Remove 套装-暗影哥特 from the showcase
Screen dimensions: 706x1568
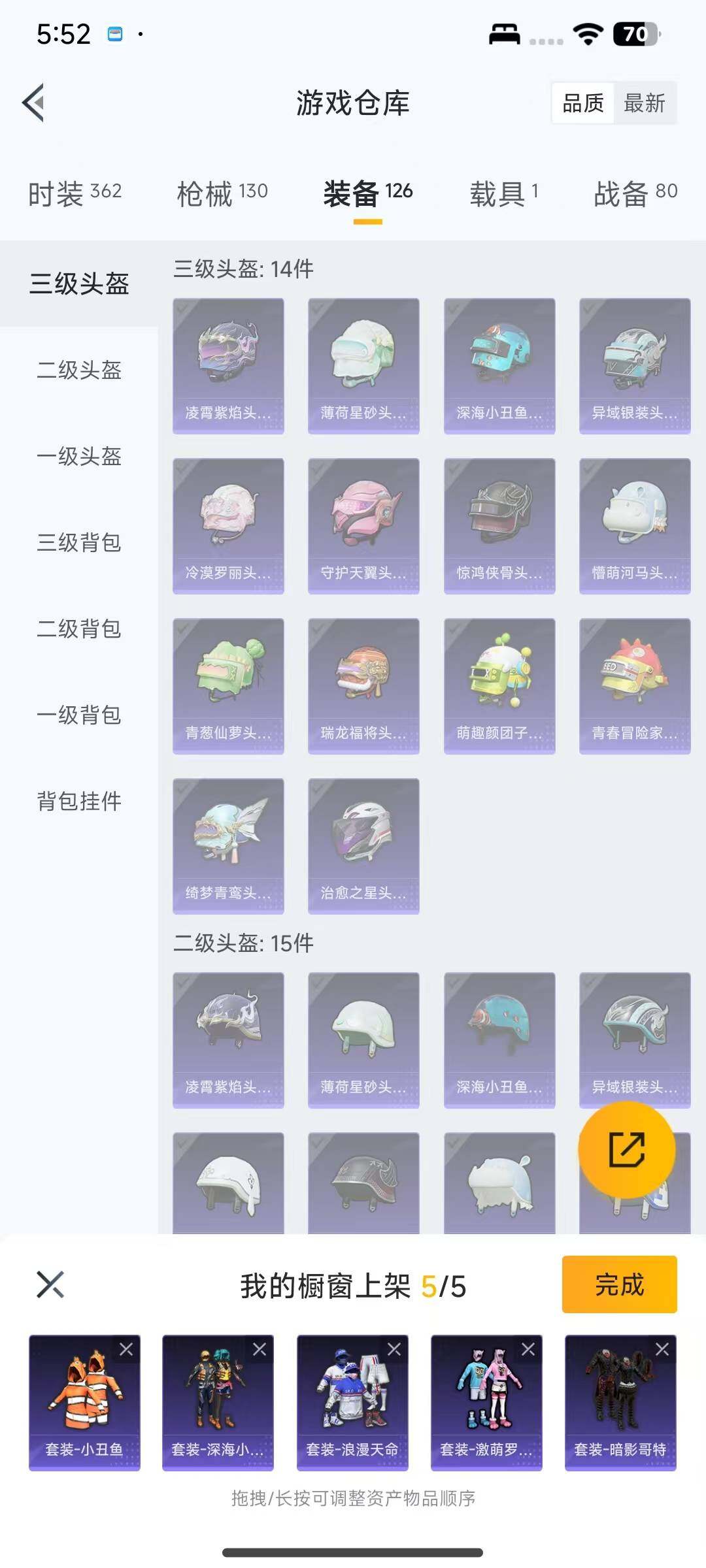(x=662, y=1349)
